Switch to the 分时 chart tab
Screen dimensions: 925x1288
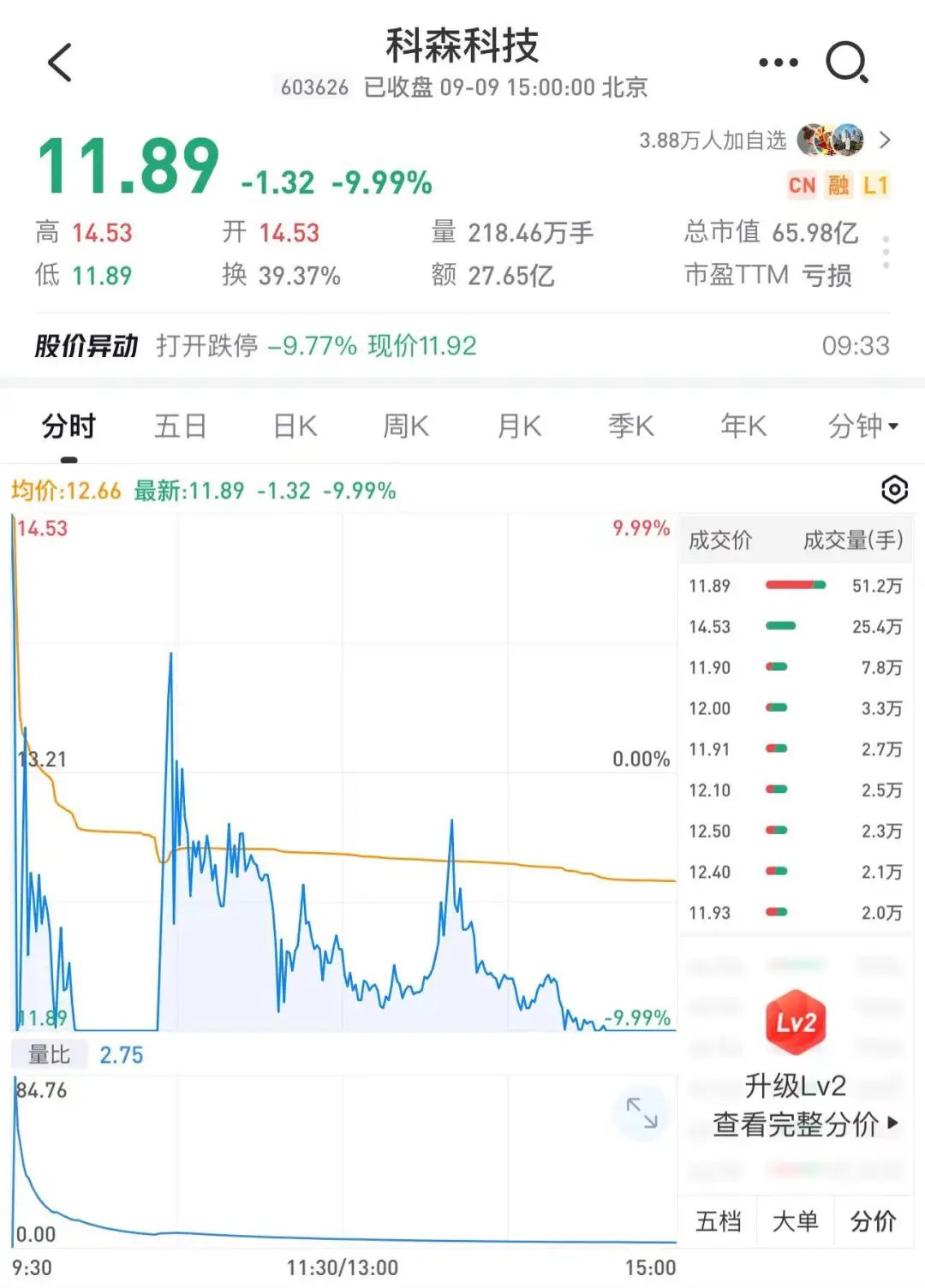coord(69,426)
